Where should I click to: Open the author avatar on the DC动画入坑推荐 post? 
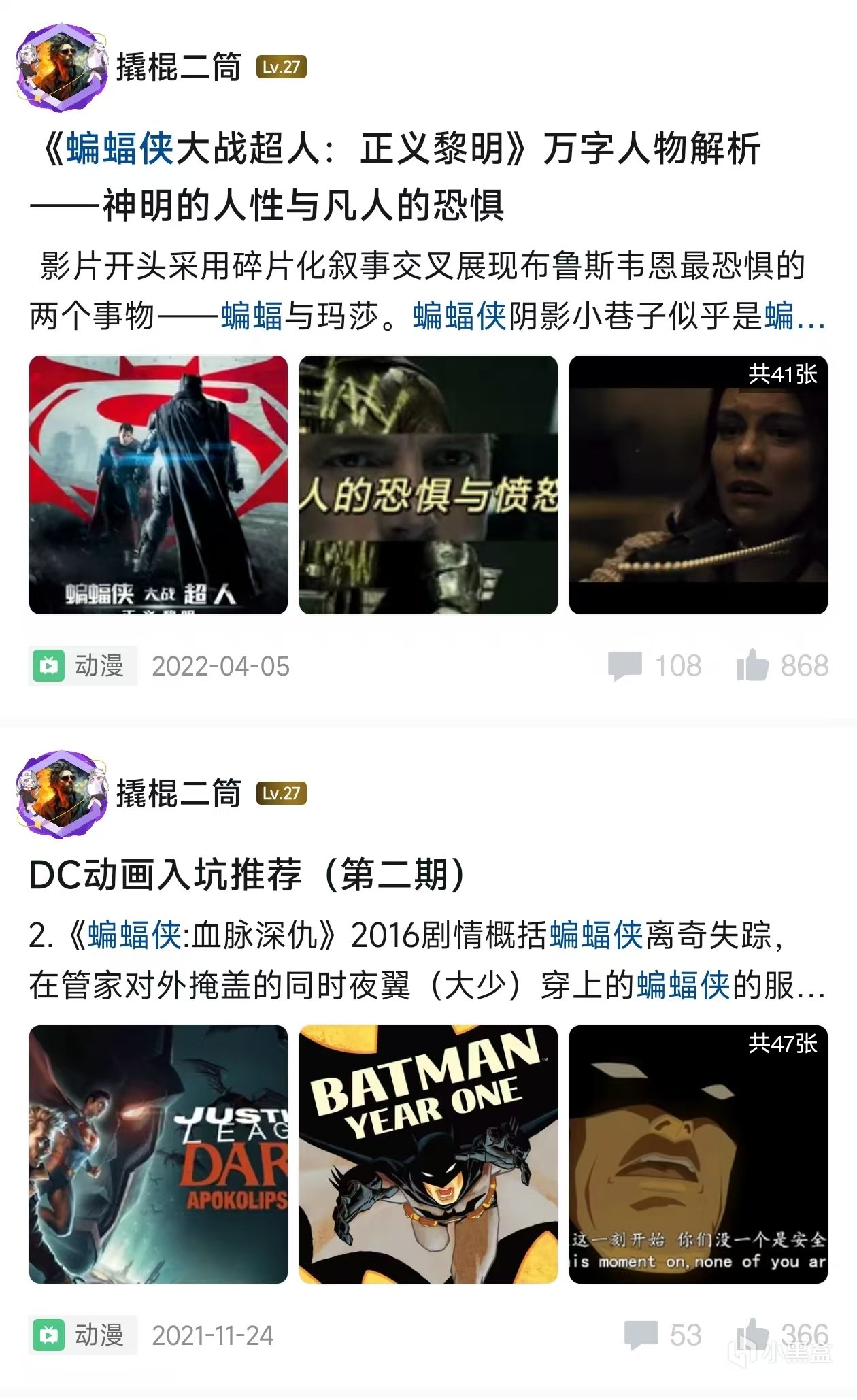(62, 794)
